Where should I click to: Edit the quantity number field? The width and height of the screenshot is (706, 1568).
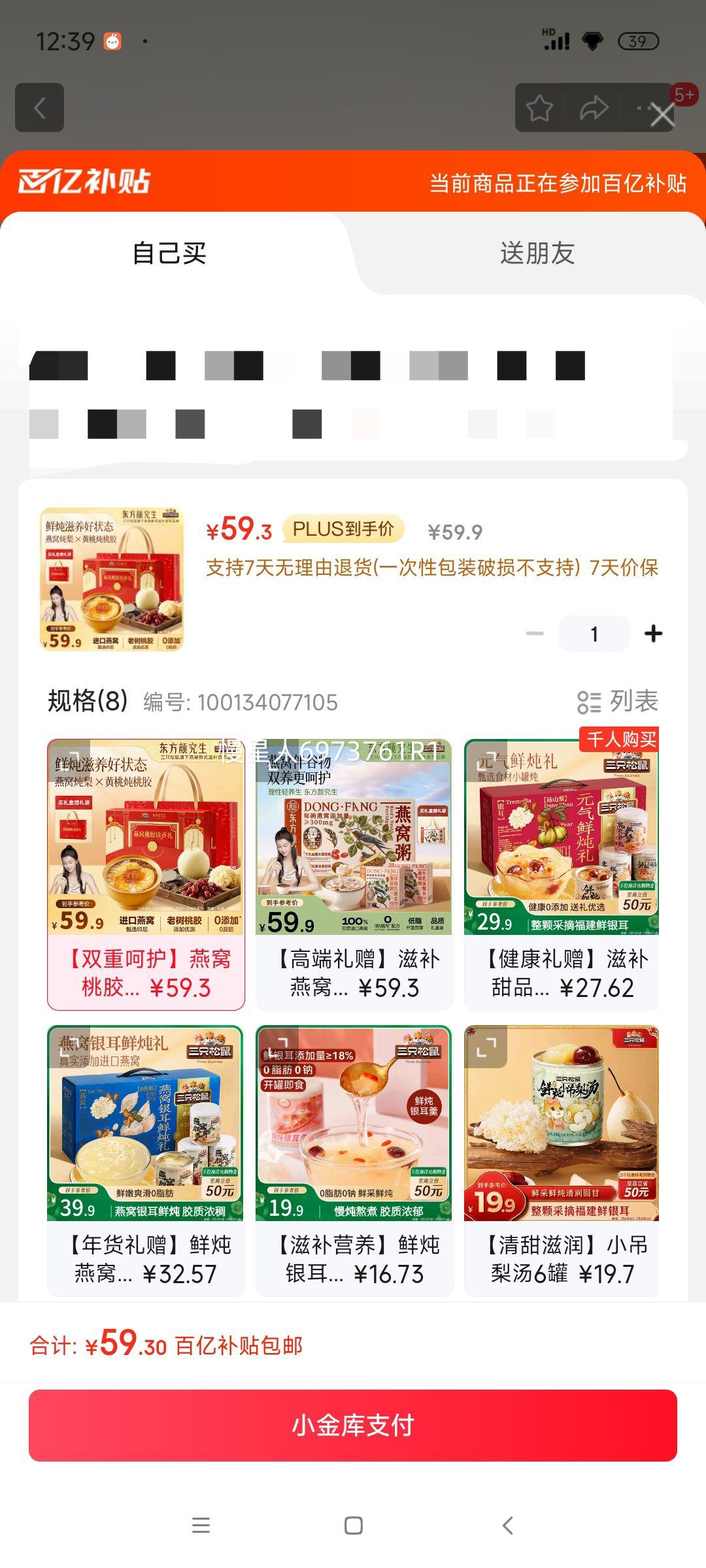coord(594,633)
